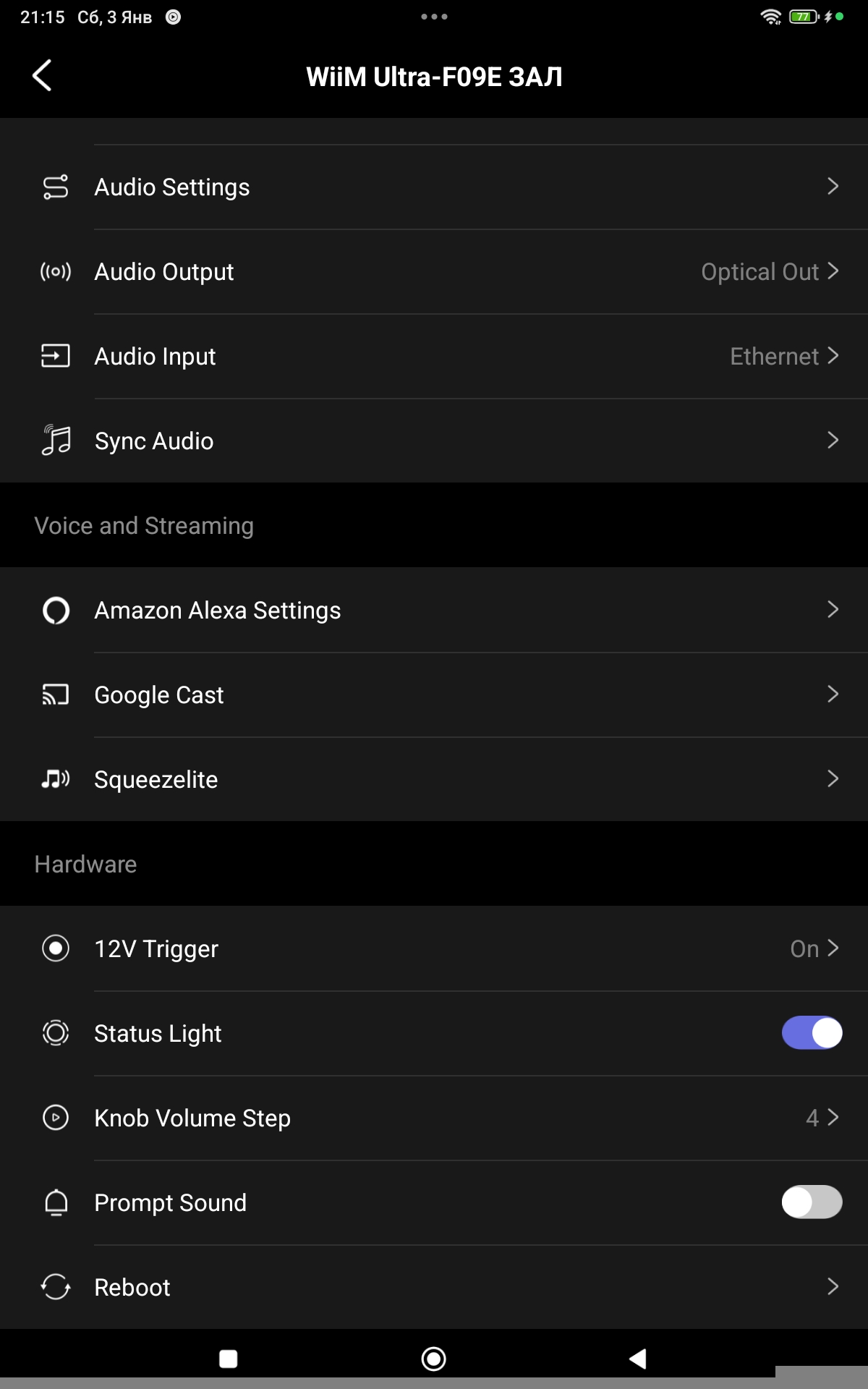
Task: Tap the system home button
Action: (x=434, y=1359)
